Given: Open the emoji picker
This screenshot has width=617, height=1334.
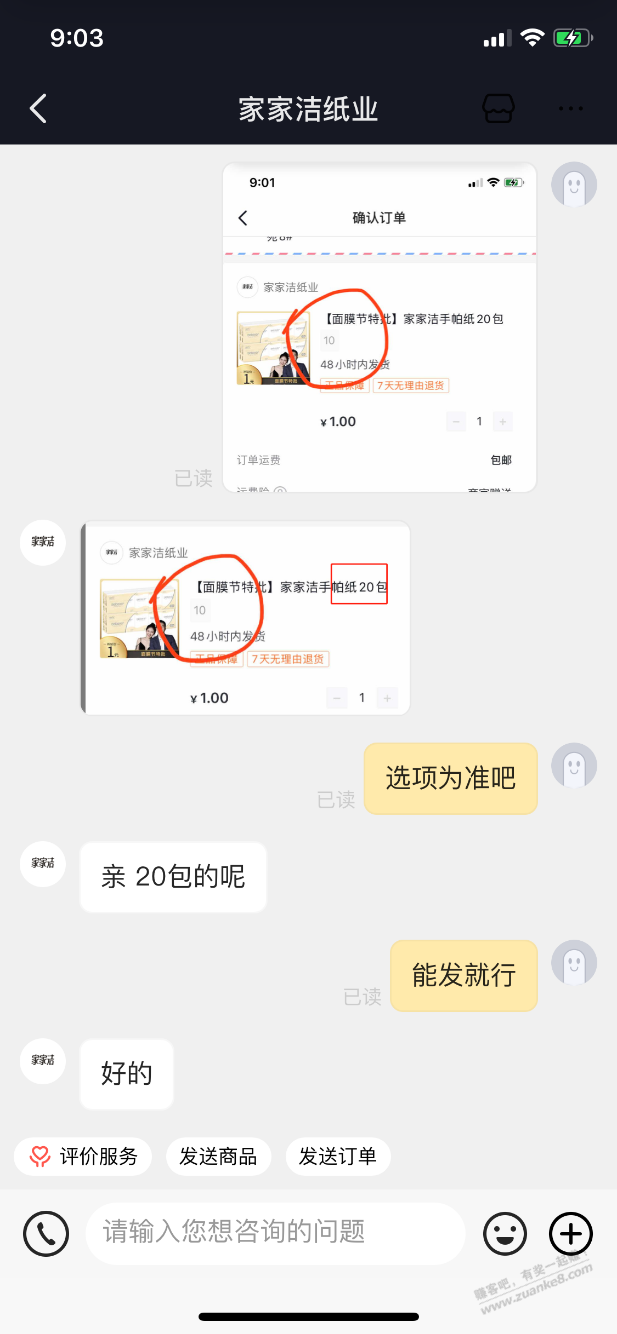Looking at the screenshot, I should tap(505, 1233).
